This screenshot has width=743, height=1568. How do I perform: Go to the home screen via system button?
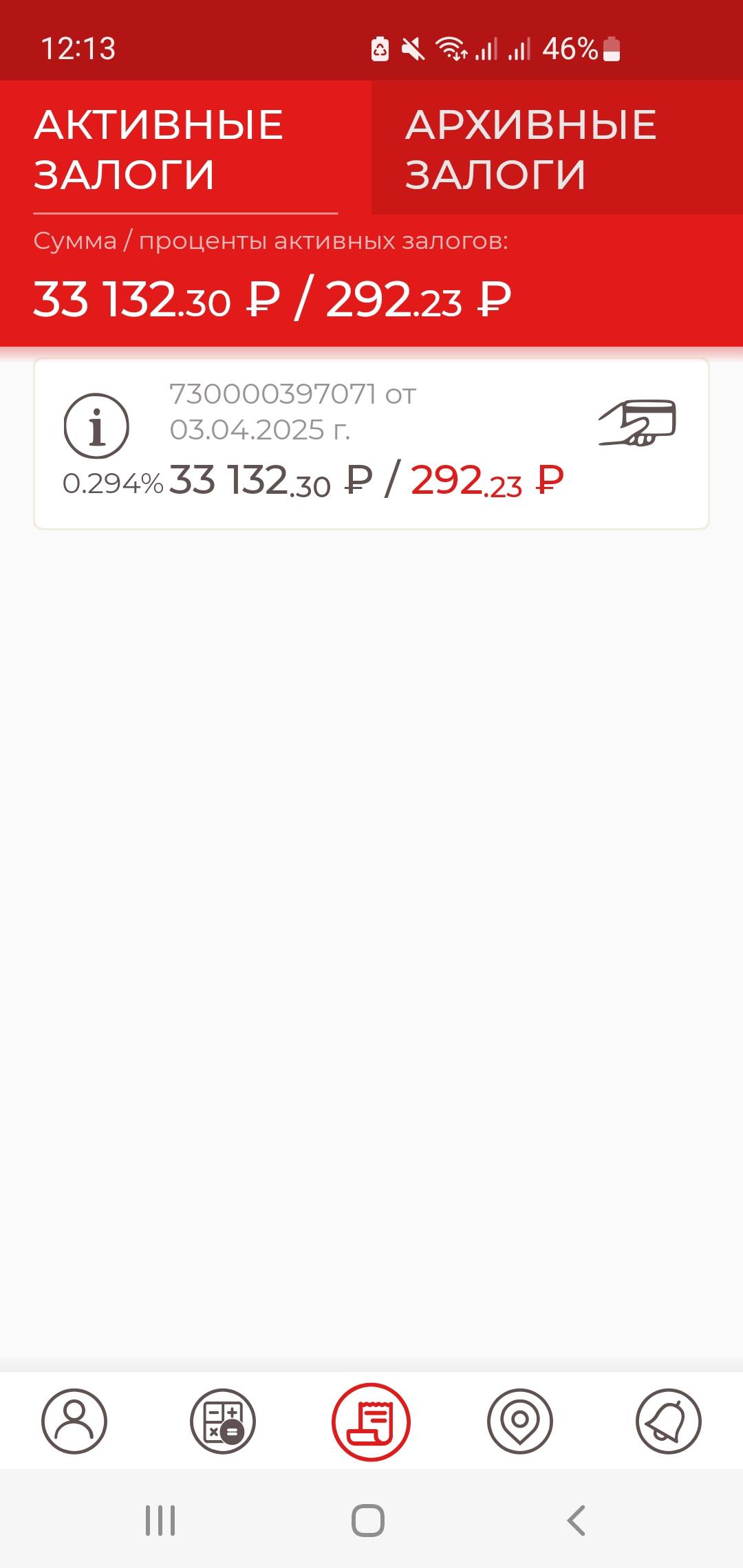[x=368, y=1520]
